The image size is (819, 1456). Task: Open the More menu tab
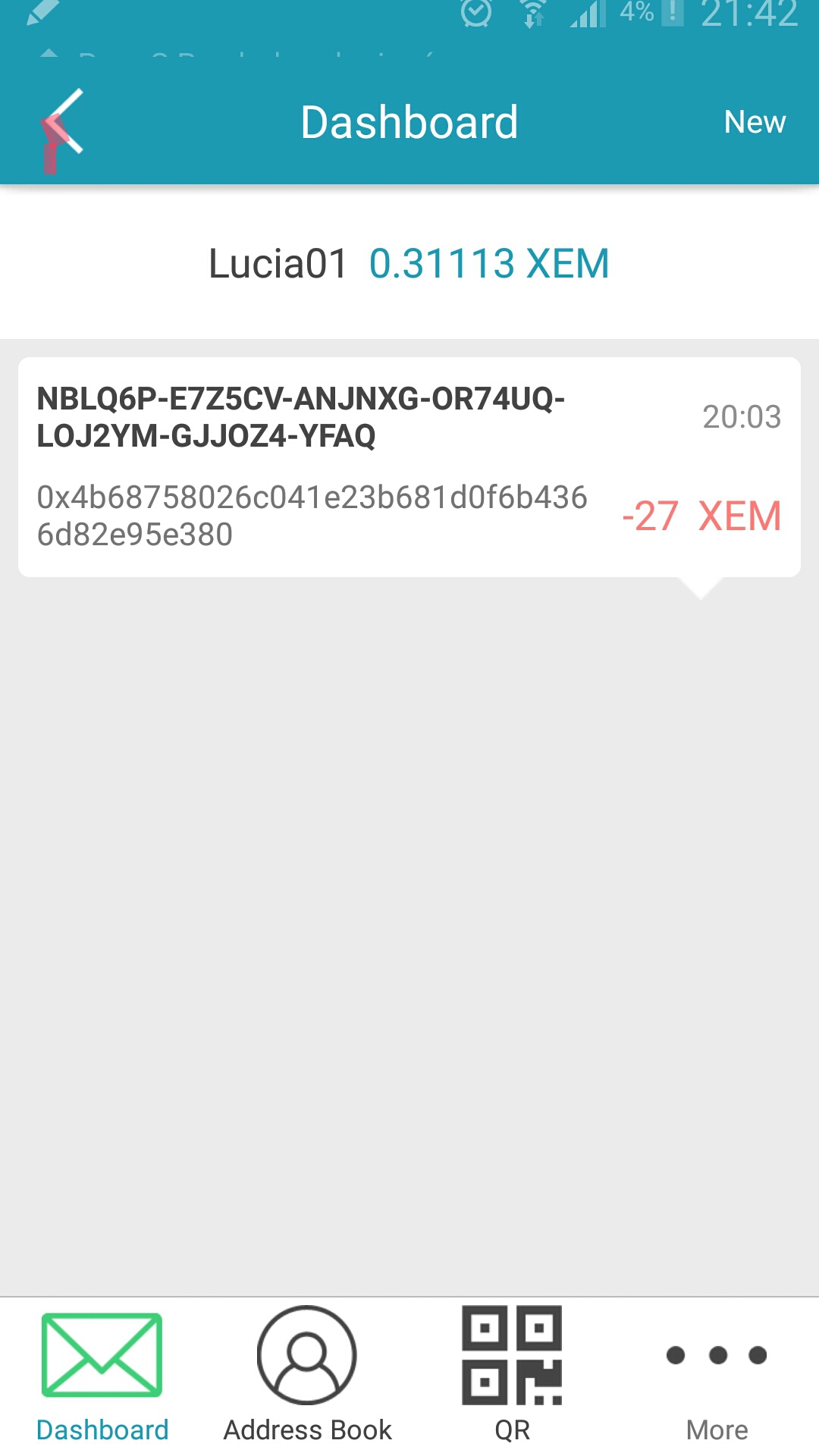click(717, 1376)
